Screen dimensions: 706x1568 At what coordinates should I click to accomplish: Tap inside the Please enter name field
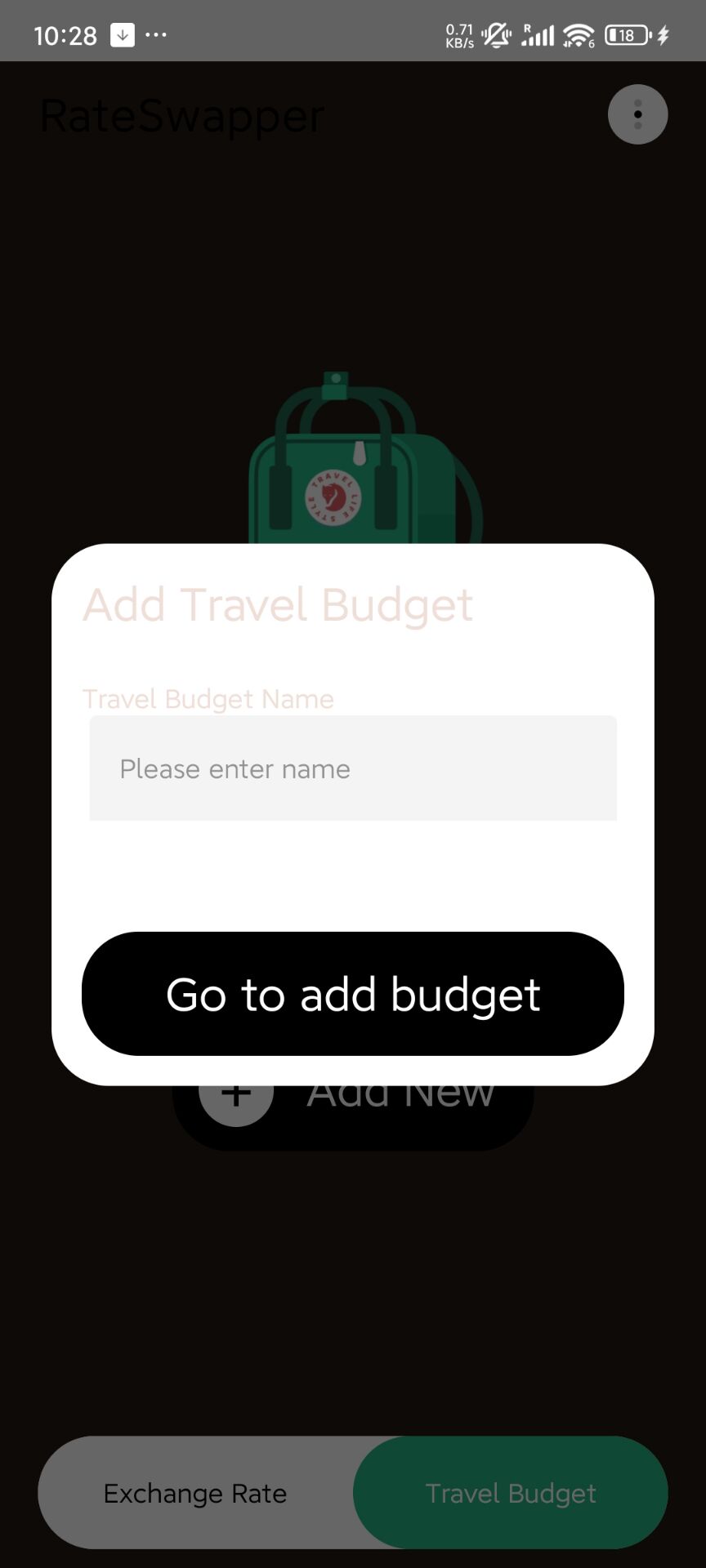pos(353,768)
